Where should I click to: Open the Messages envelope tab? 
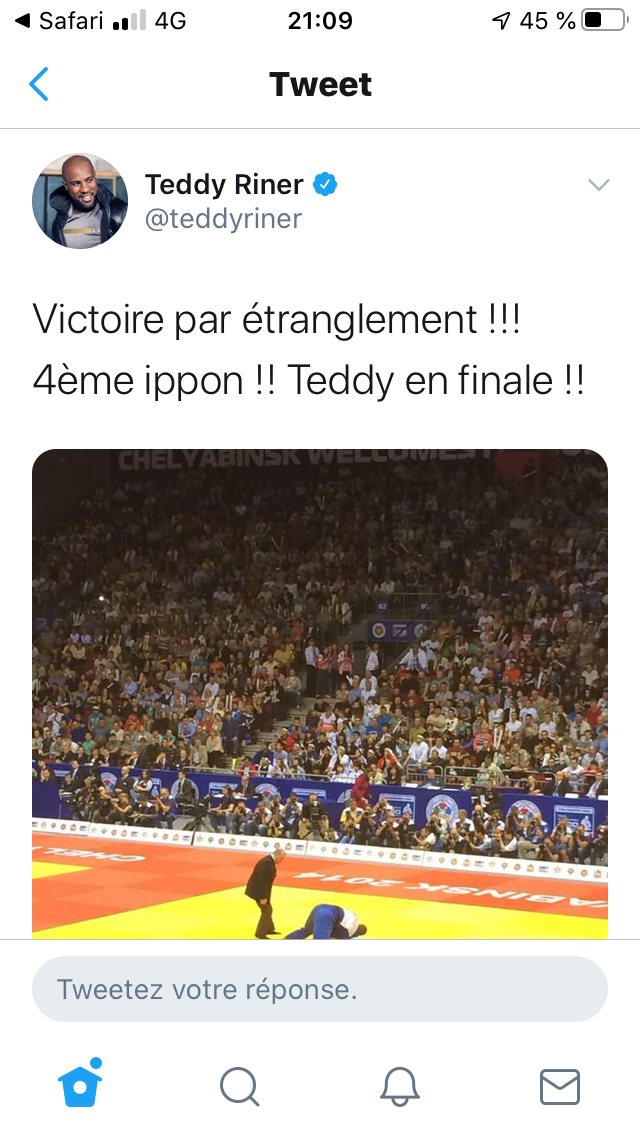click(560, 1087)
